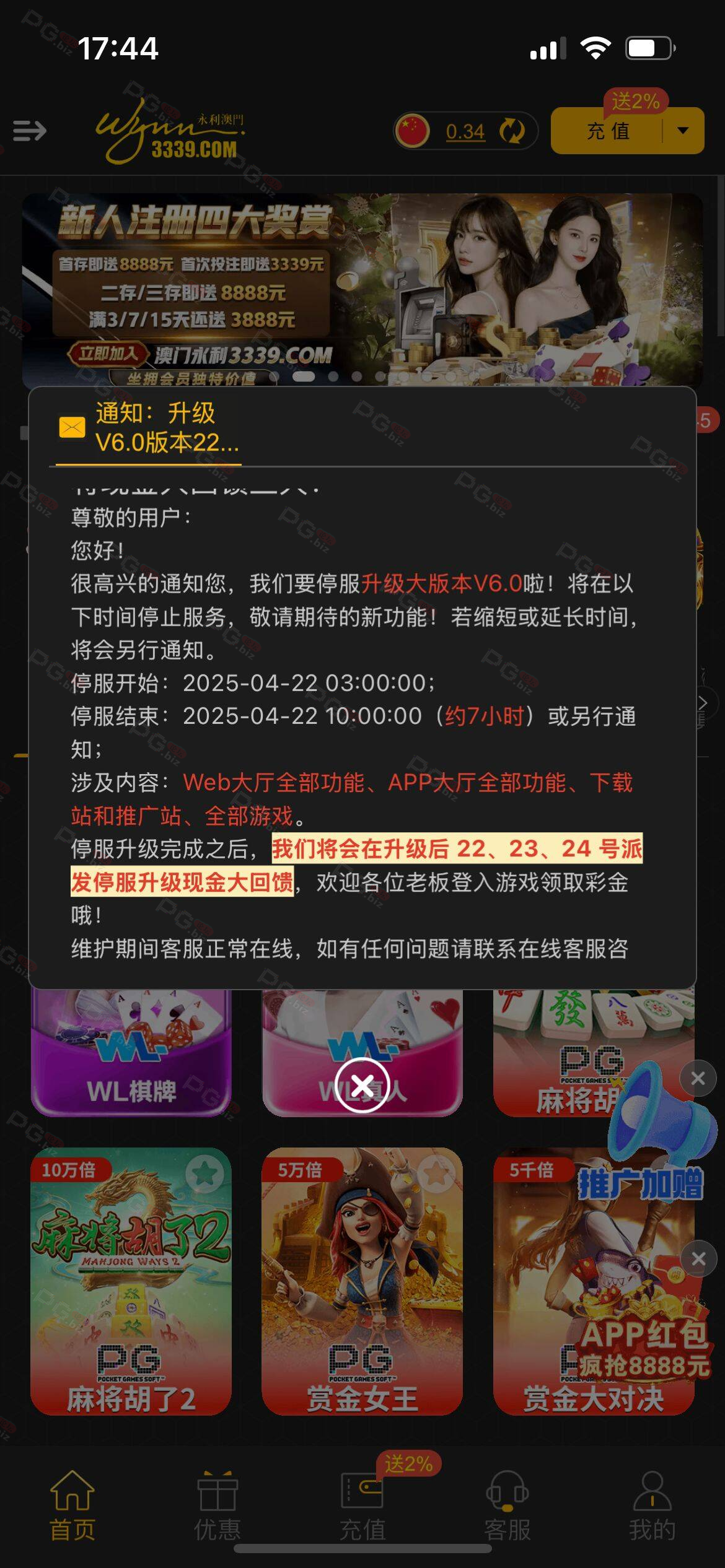The image size is (725, 1568).
Task: Open the side drawer menu
Action: click(x=29, y=131)
